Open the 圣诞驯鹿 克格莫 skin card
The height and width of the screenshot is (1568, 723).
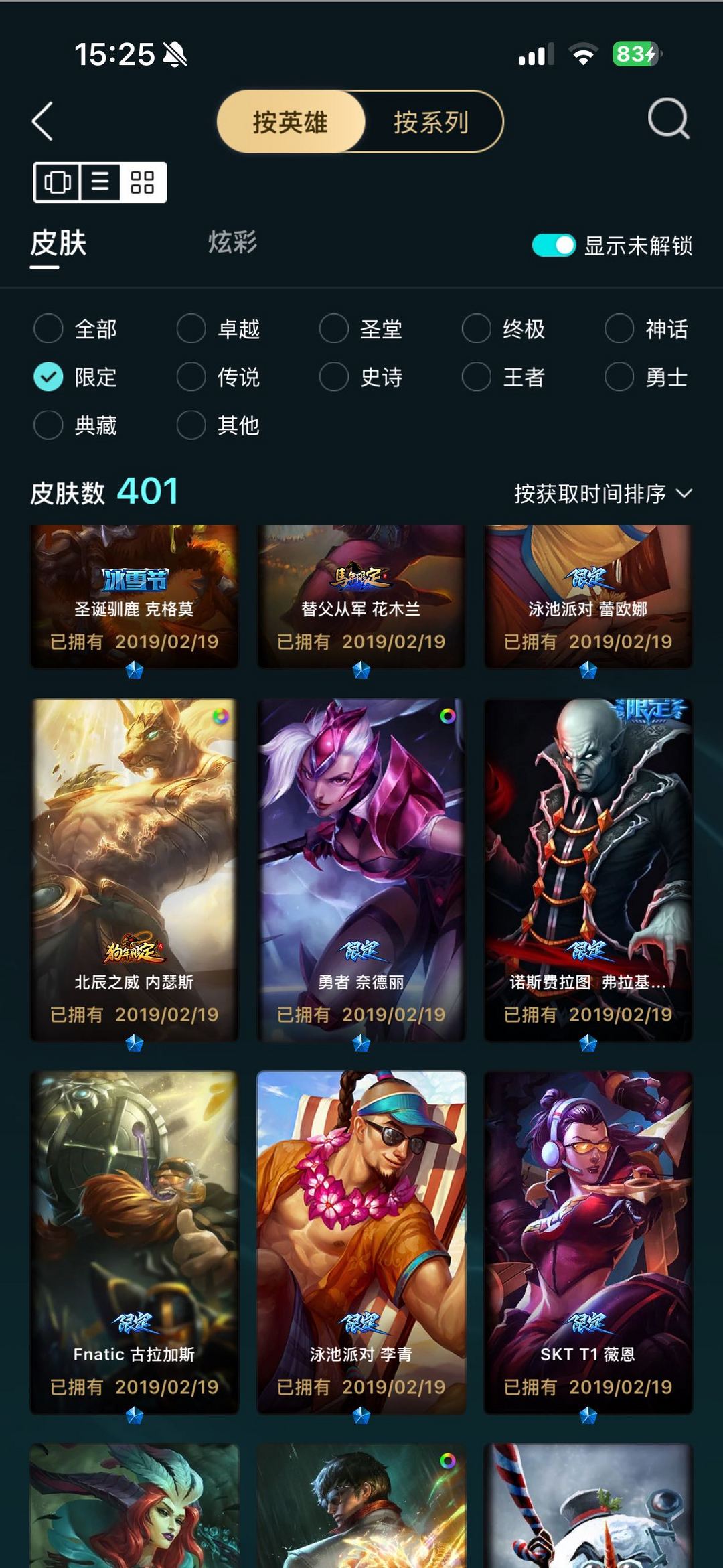(x=135, y=597)
